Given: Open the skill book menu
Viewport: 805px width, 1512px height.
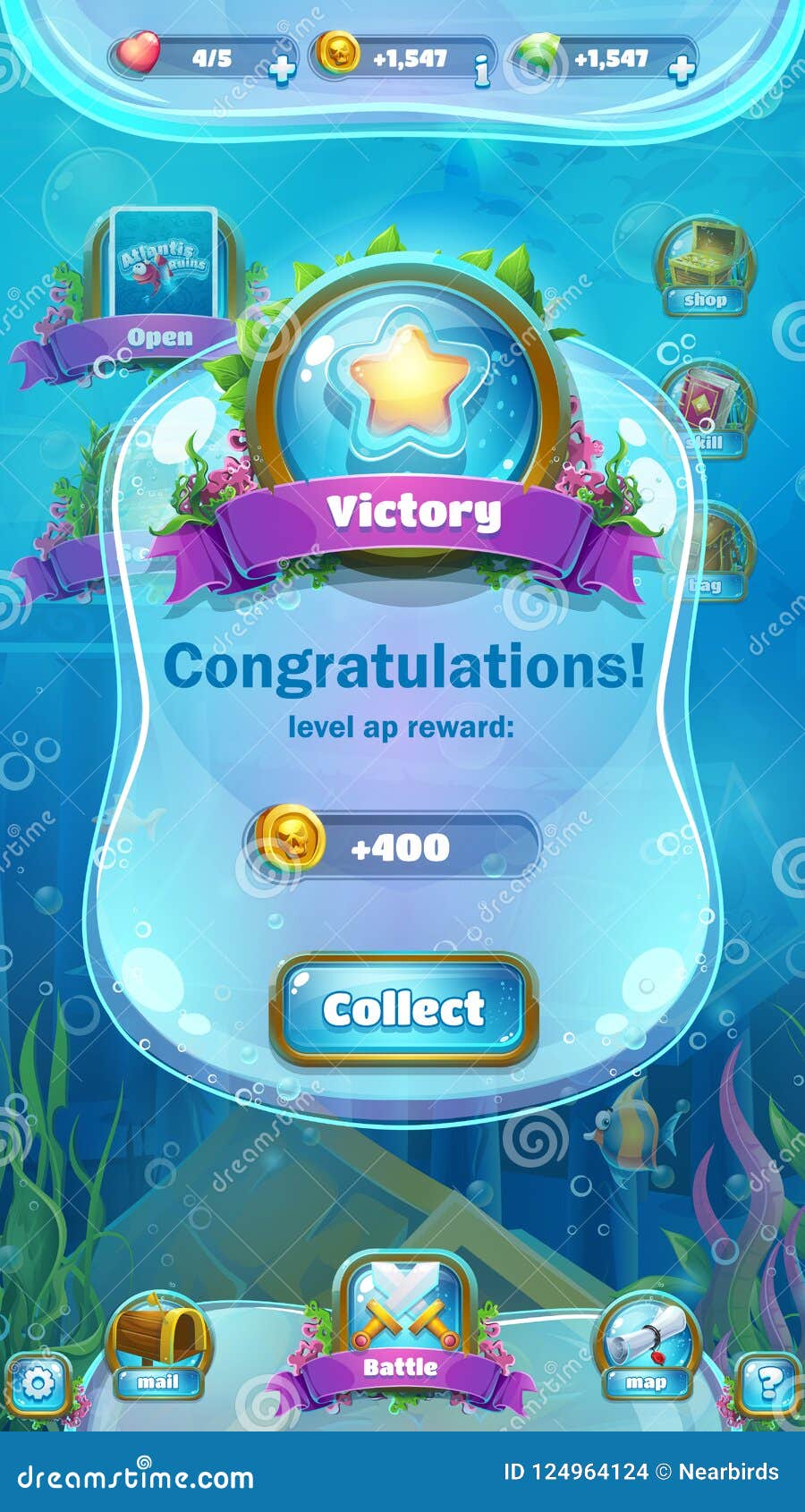Looking at the screenshot, I should point(707,409).
